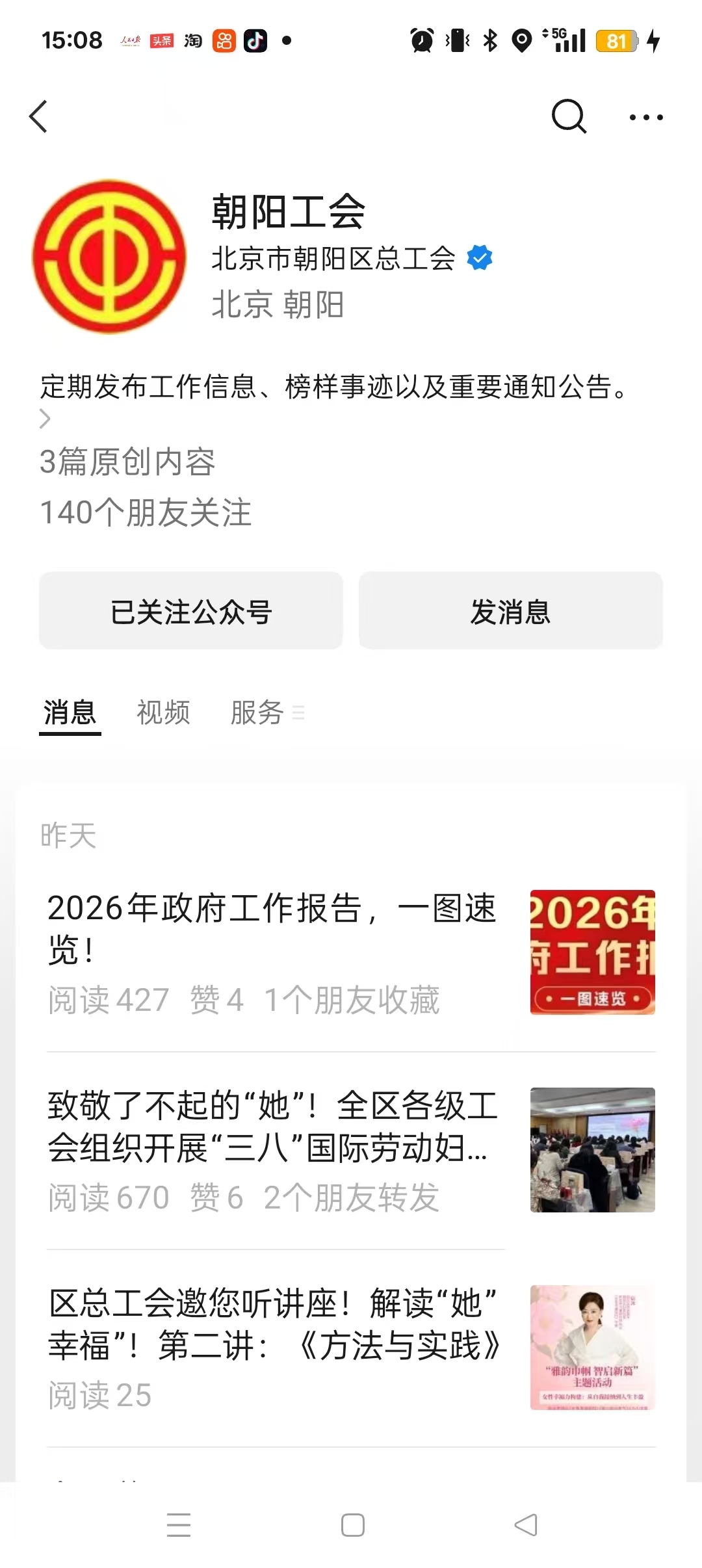Tap the system home button
The image size is (702, 1568).
point(352,1525)
